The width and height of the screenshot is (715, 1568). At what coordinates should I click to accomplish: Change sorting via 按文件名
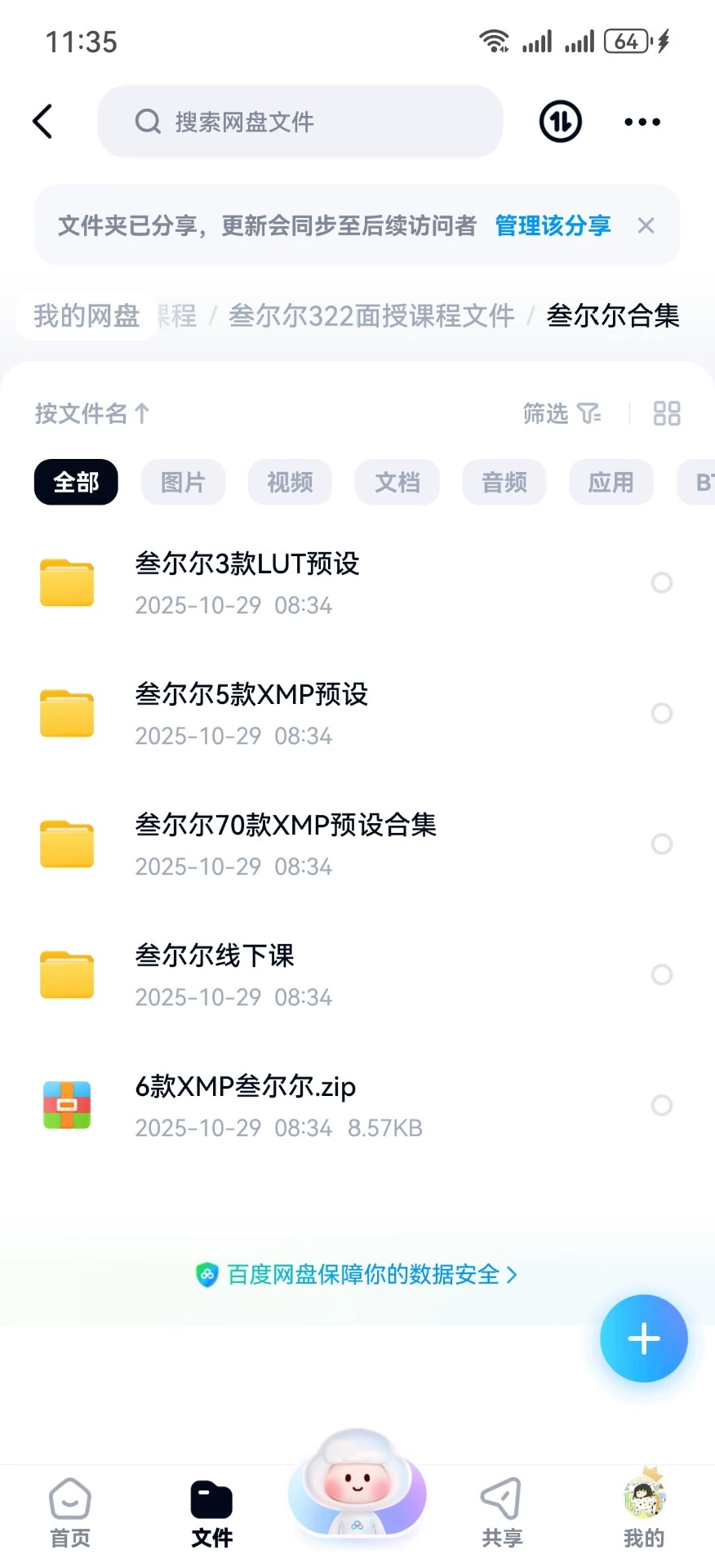click(91, 413)
